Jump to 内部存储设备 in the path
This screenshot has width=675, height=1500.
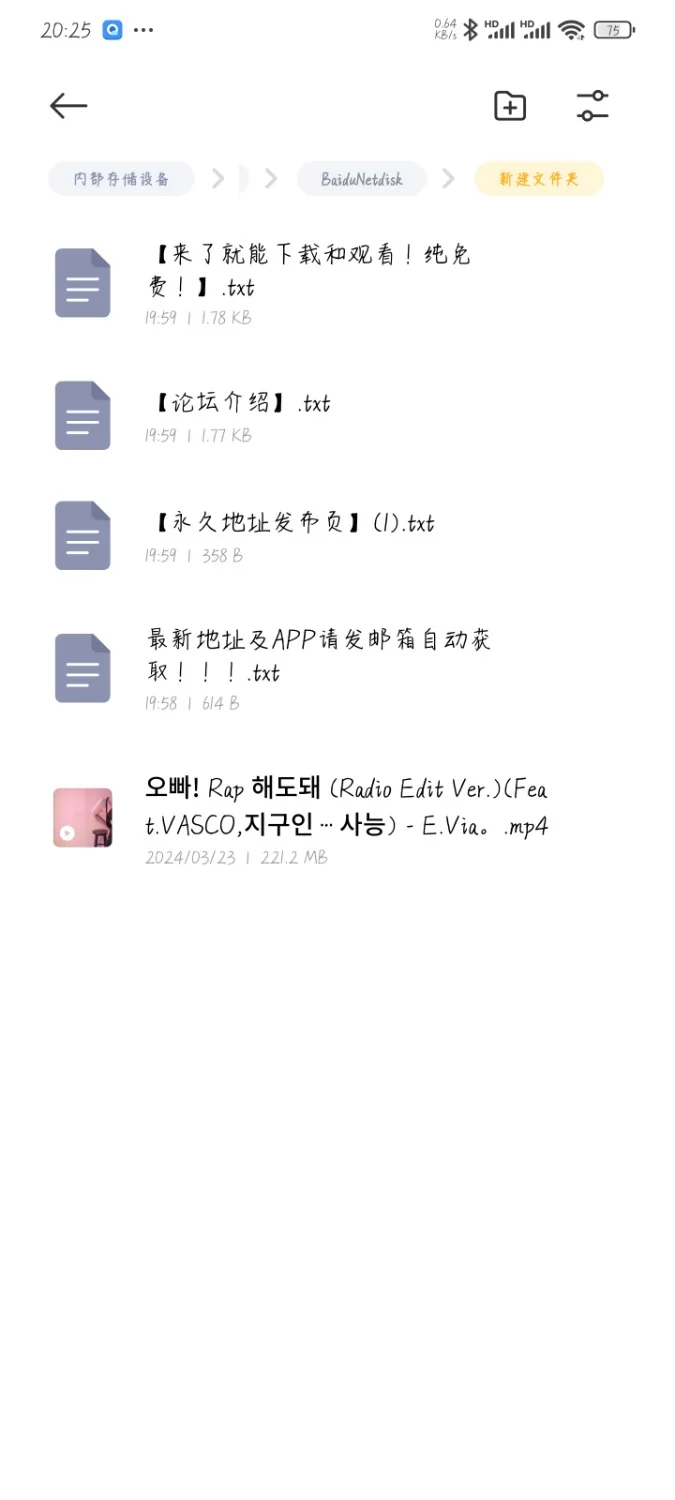coord(121,179)
